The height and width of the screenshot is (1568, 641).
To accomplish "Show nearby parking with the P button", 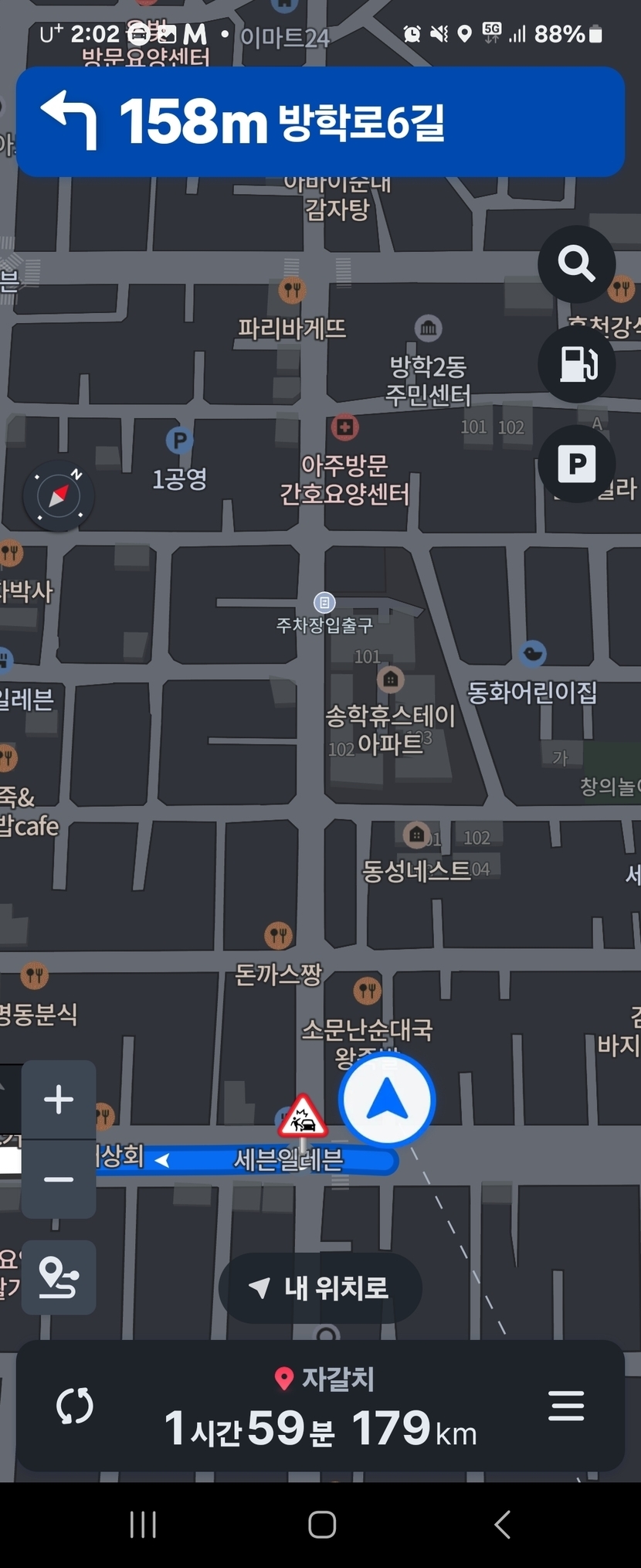I will click(x=577, y=464).
